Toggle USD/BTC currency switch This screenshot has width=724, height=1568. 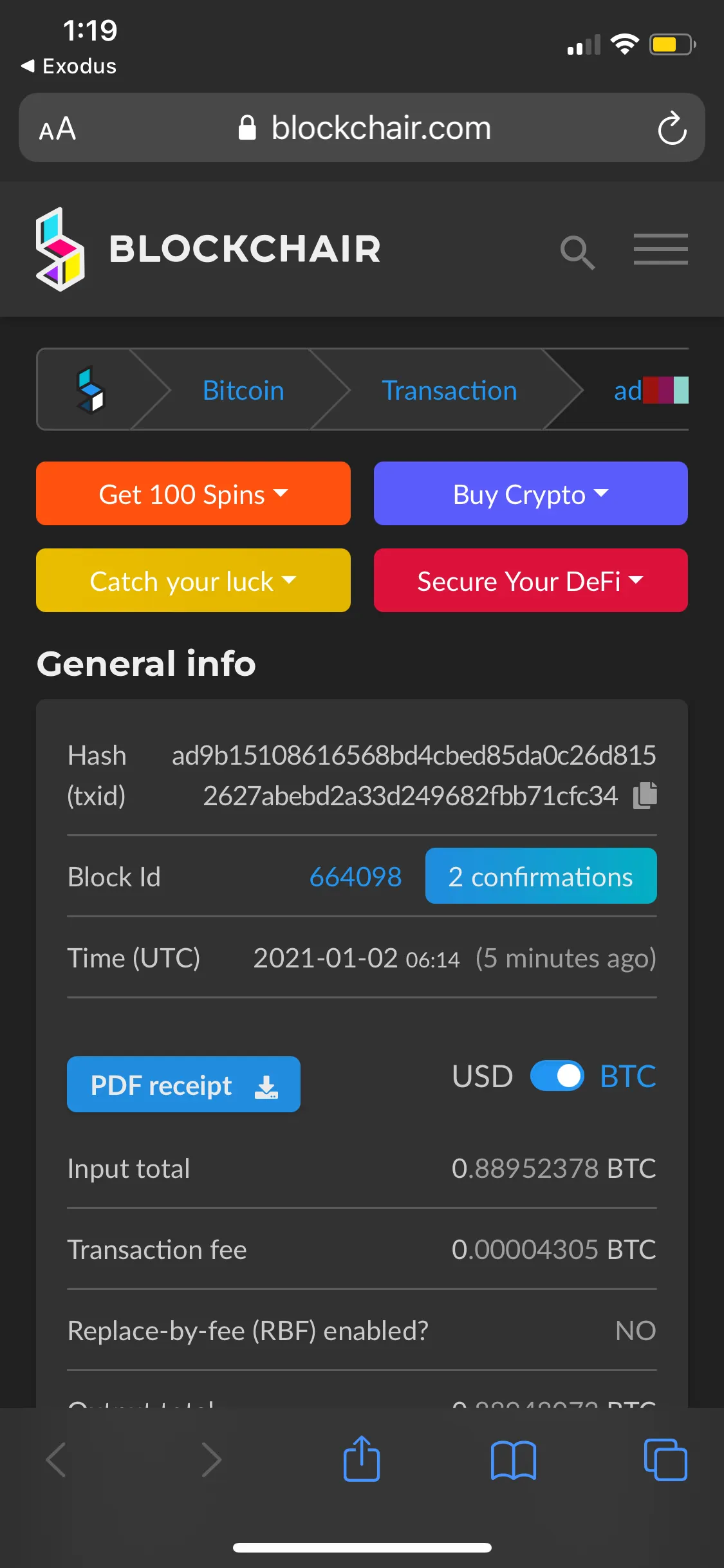(x=557, y=1076)
